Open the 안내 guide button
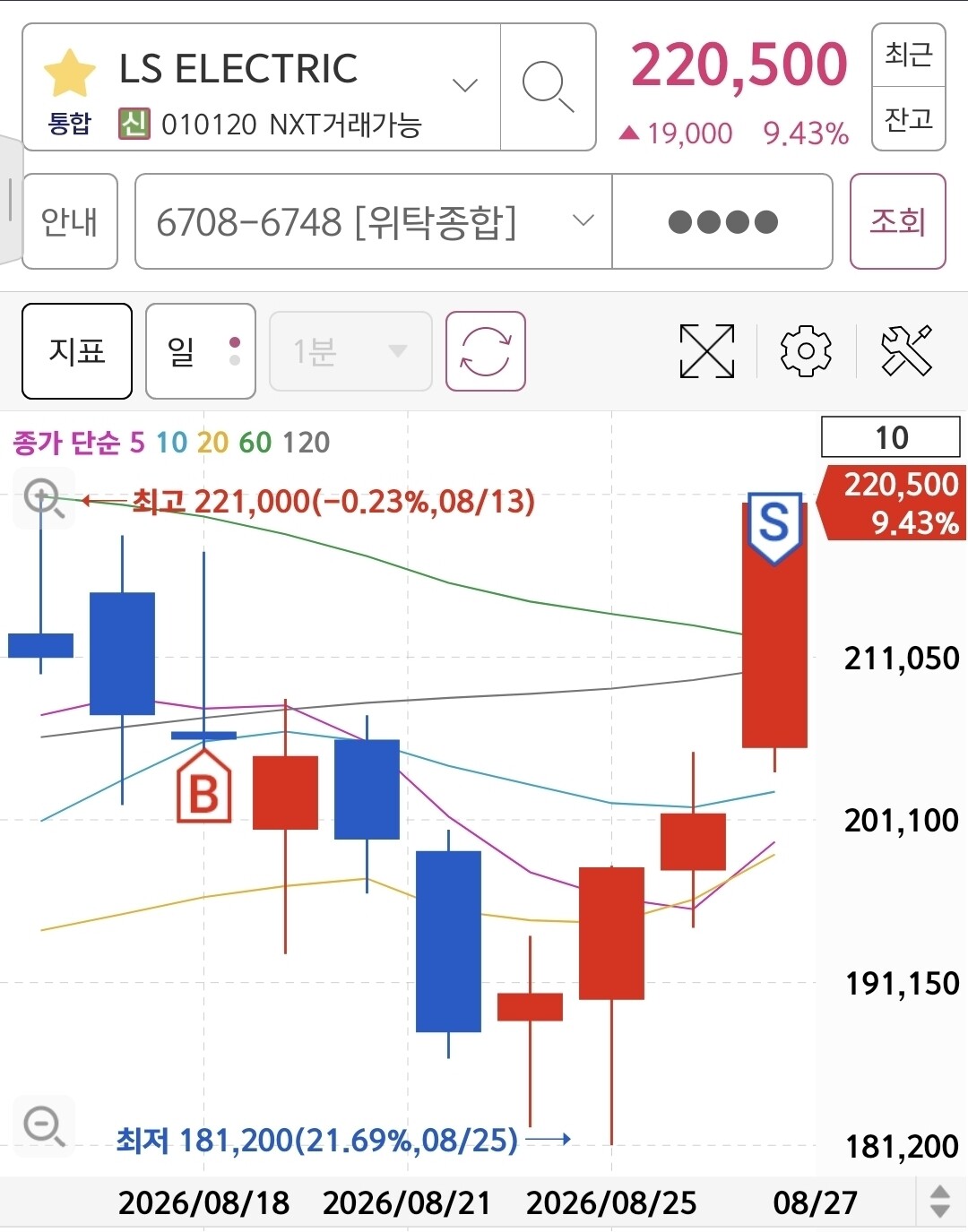This screenshot has height=1232, width=968. [x=70, y=221]
